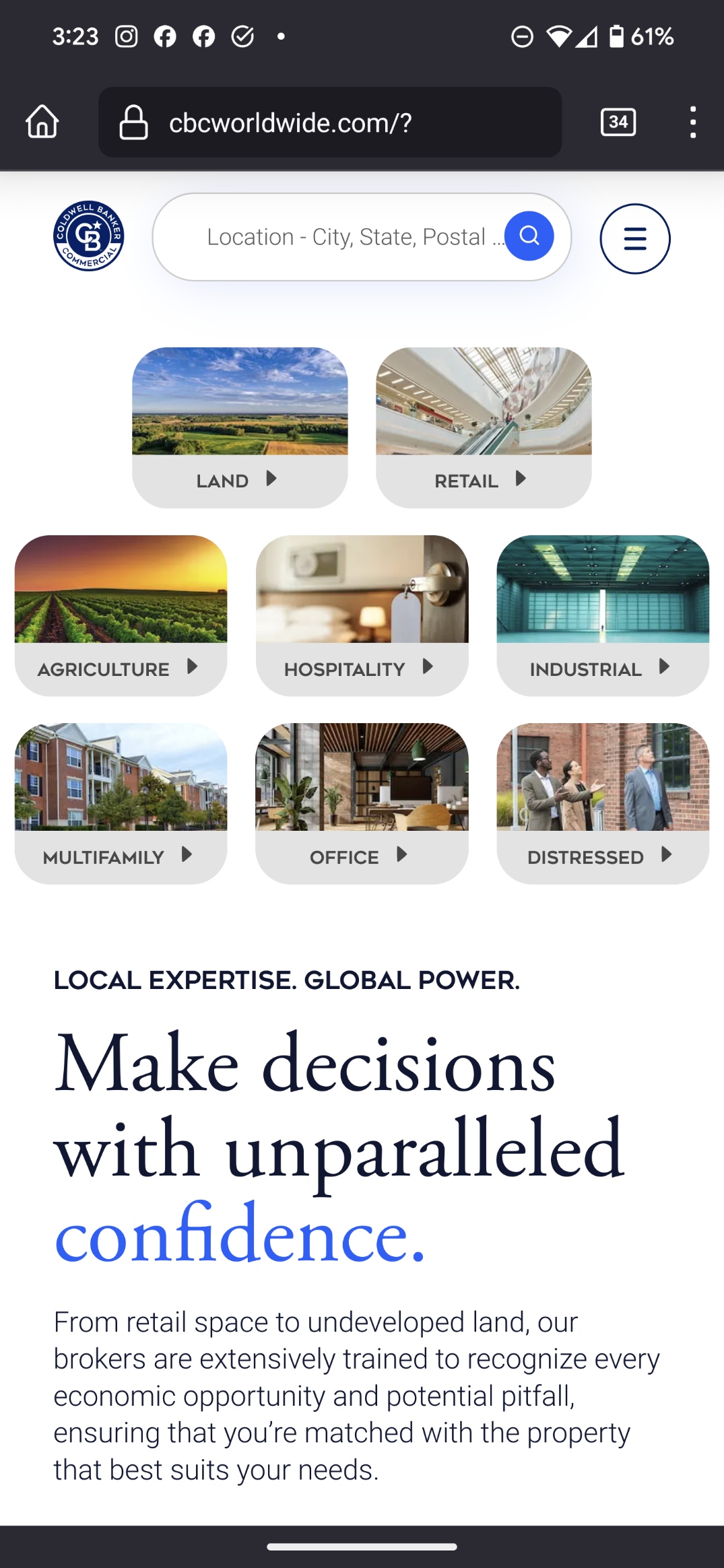Open the browser home page
Screen dimensions: 724x1568
(x=42, y=122)
